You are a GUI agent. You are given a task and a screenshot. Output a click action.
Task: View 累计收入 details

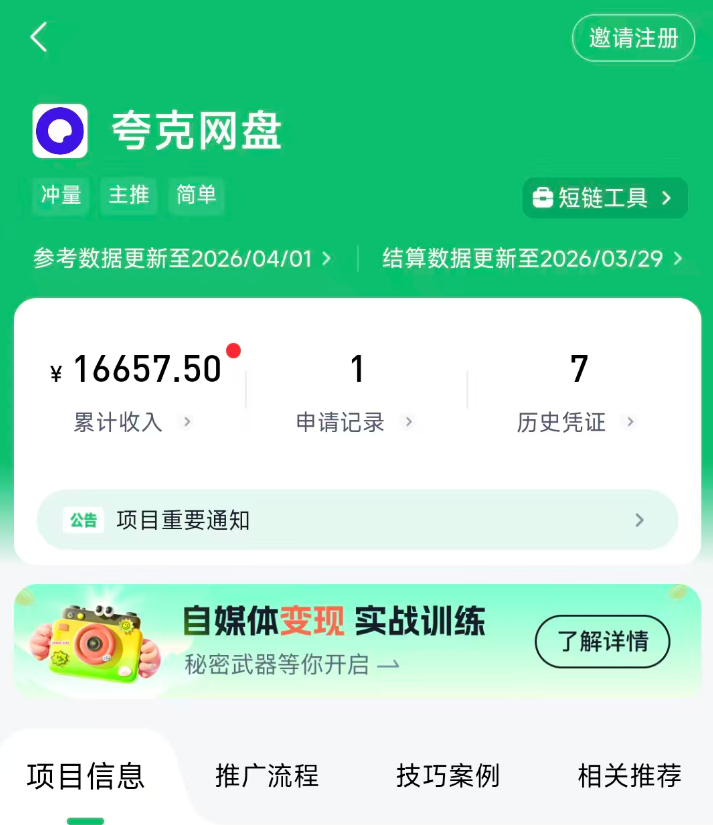click(x=132, y=422)
